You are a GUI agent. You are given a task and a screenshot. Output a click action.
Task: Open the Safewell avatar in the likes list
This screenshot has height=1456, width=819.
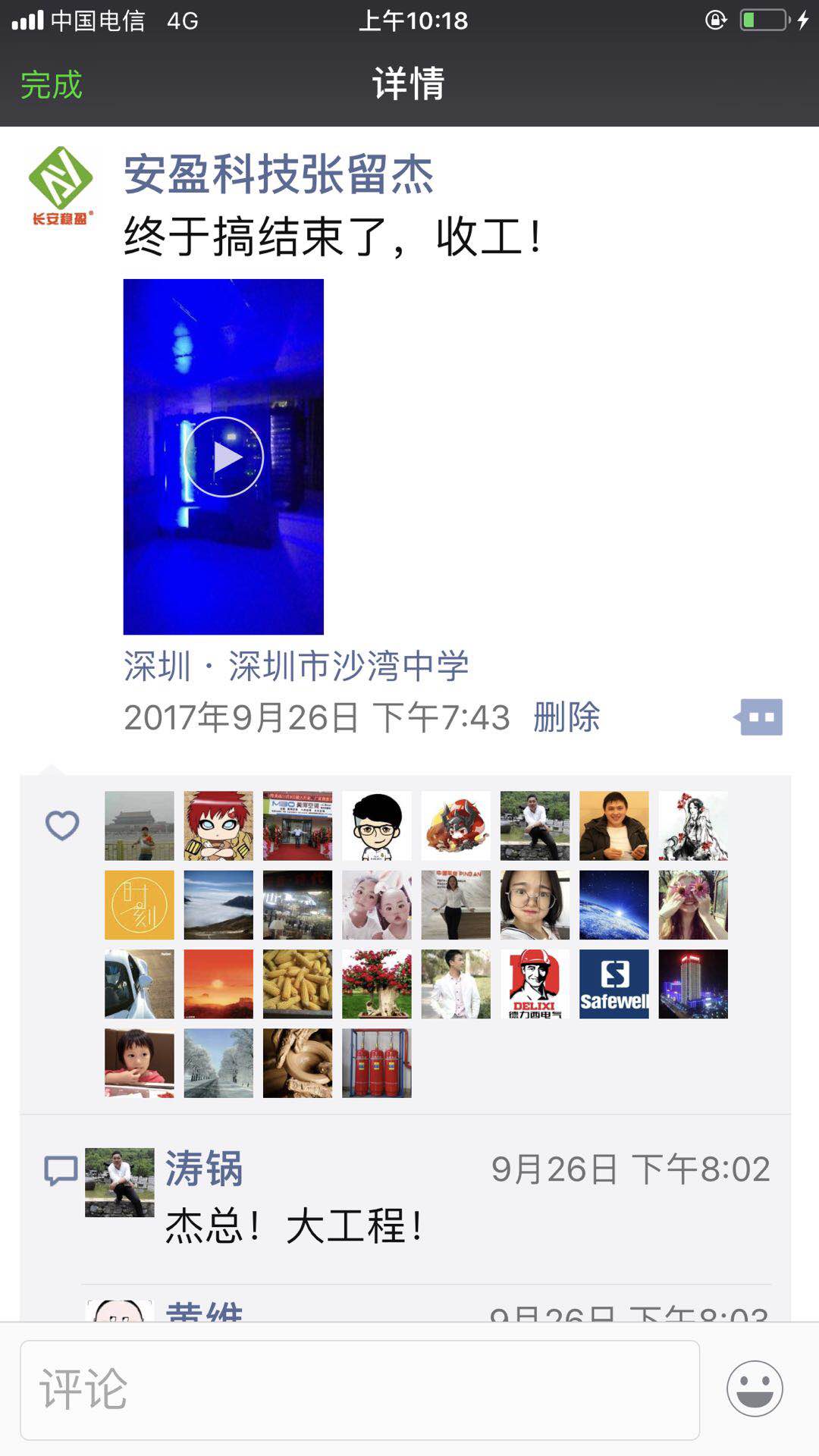click(x=613, y=984)
